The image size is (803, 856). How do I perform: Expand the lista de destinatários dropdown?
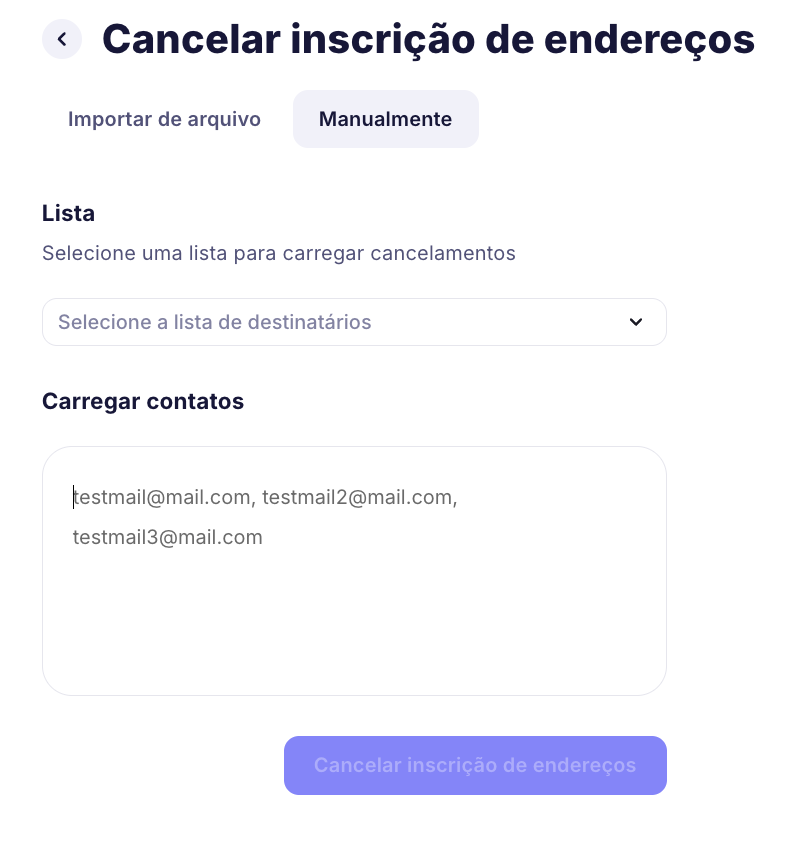pos(354,322)
